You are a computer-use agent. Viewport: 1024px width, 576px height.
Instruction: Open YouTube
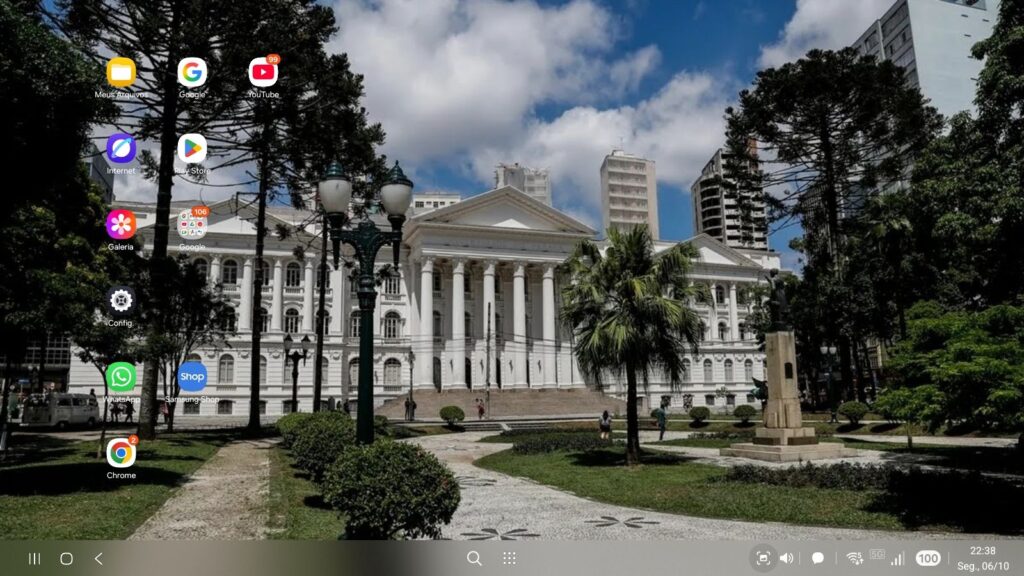263,72
